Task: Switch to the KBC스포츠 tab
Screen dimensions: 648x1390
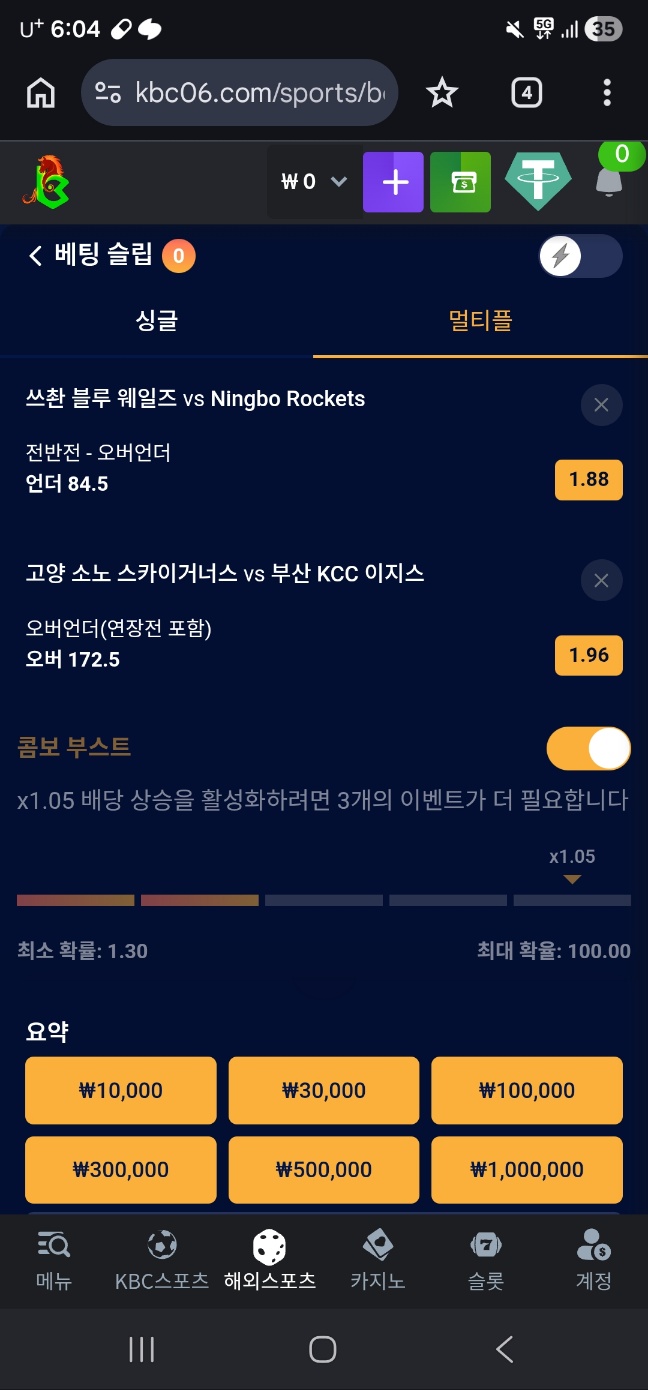Action: [x=162, y=1260]
